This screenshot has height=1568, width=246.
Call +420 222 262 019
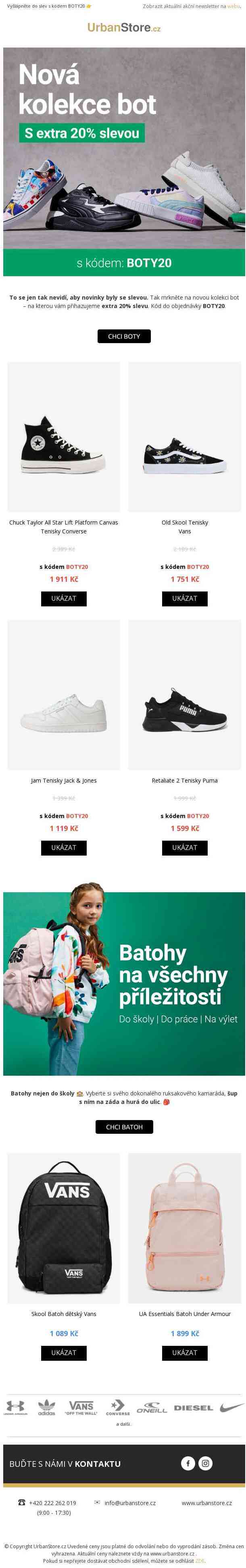(52, 1503)
